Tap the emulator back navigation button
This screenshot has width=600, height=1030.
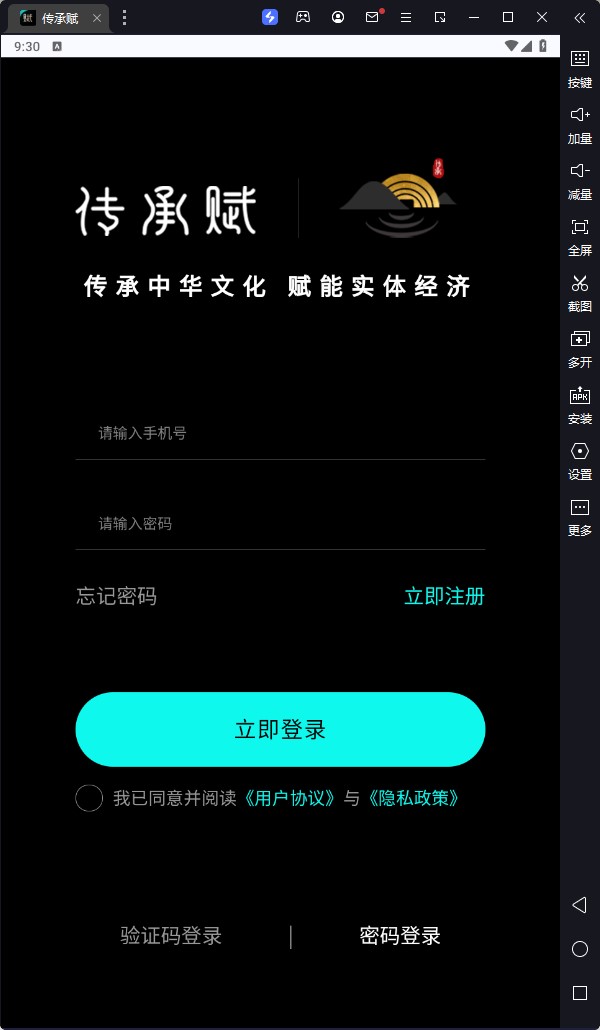pos(579,905)
